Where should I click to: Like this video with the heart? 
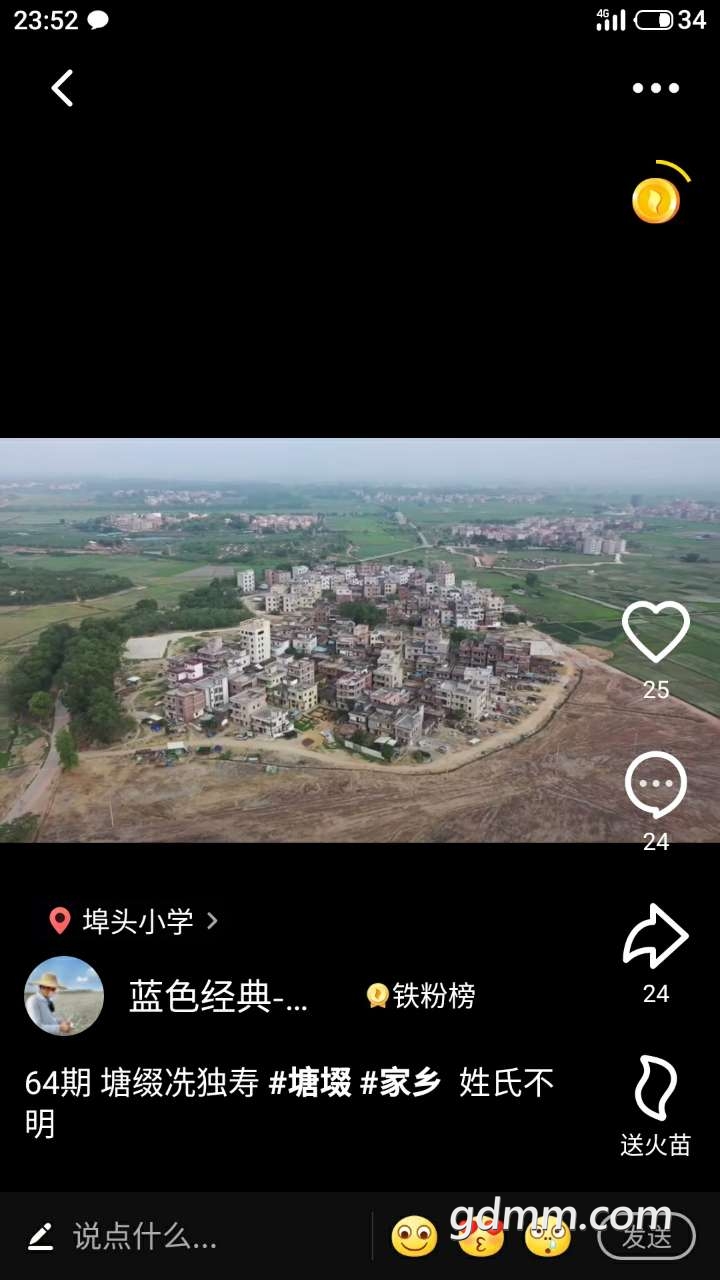point(656,633)
